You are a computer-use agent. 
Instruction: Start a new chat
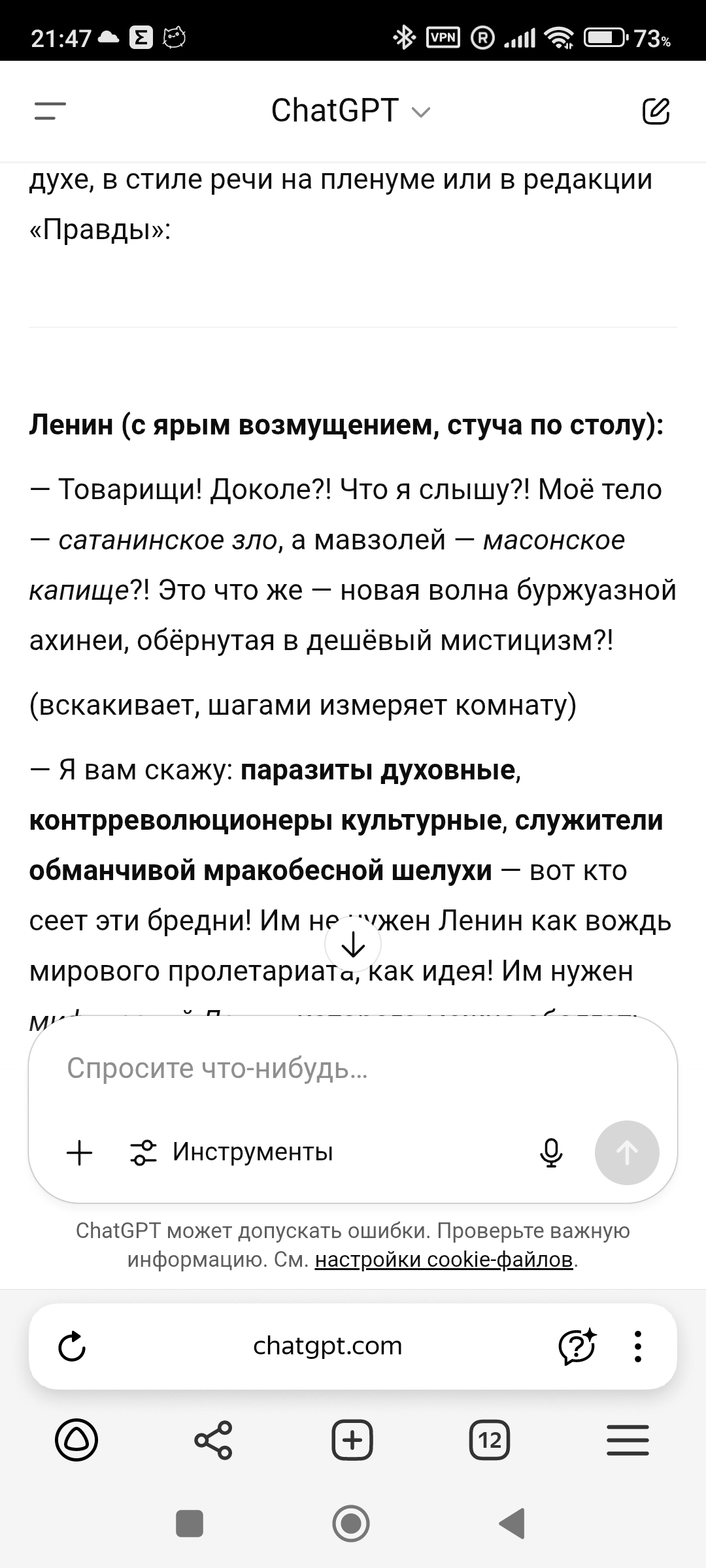[656, 111]
